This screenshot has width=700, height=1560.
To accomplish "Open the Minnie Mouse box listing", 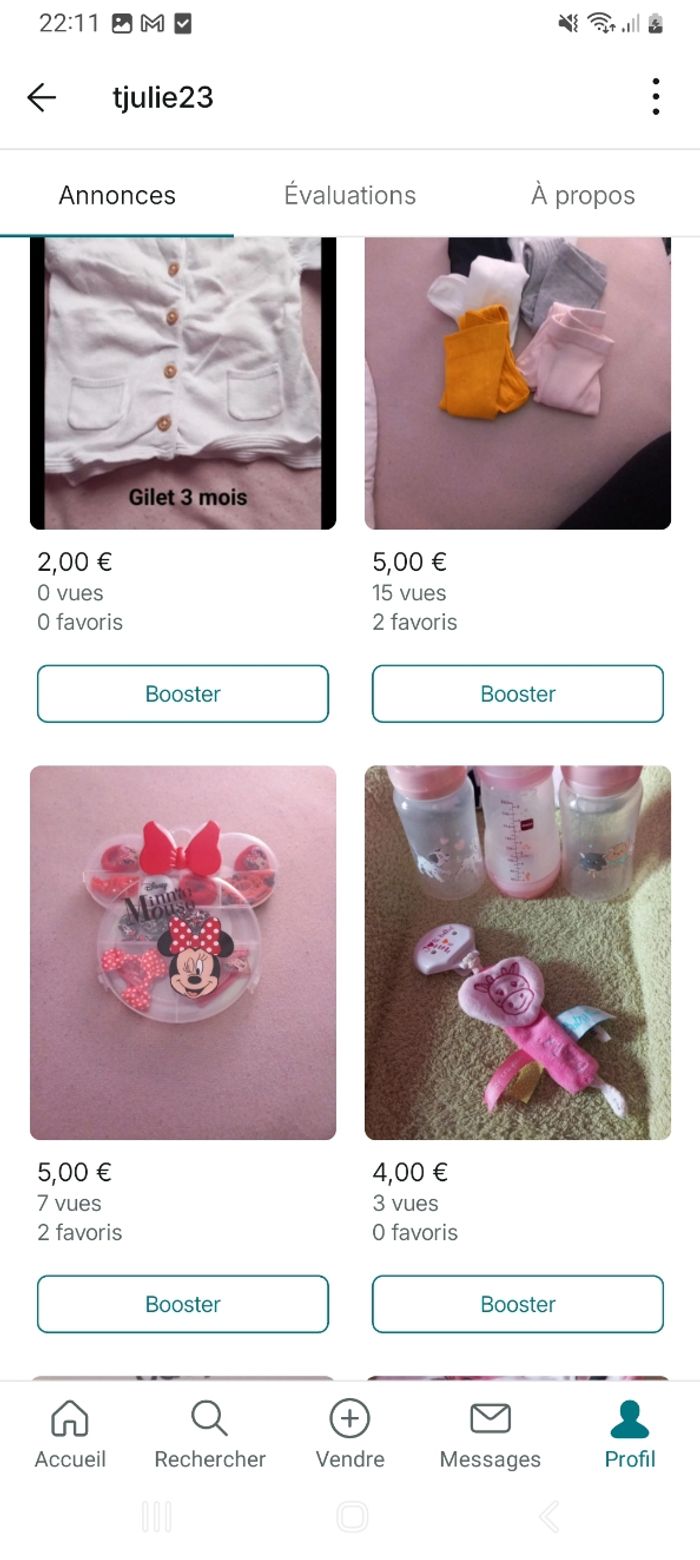I will click(183, 952).
